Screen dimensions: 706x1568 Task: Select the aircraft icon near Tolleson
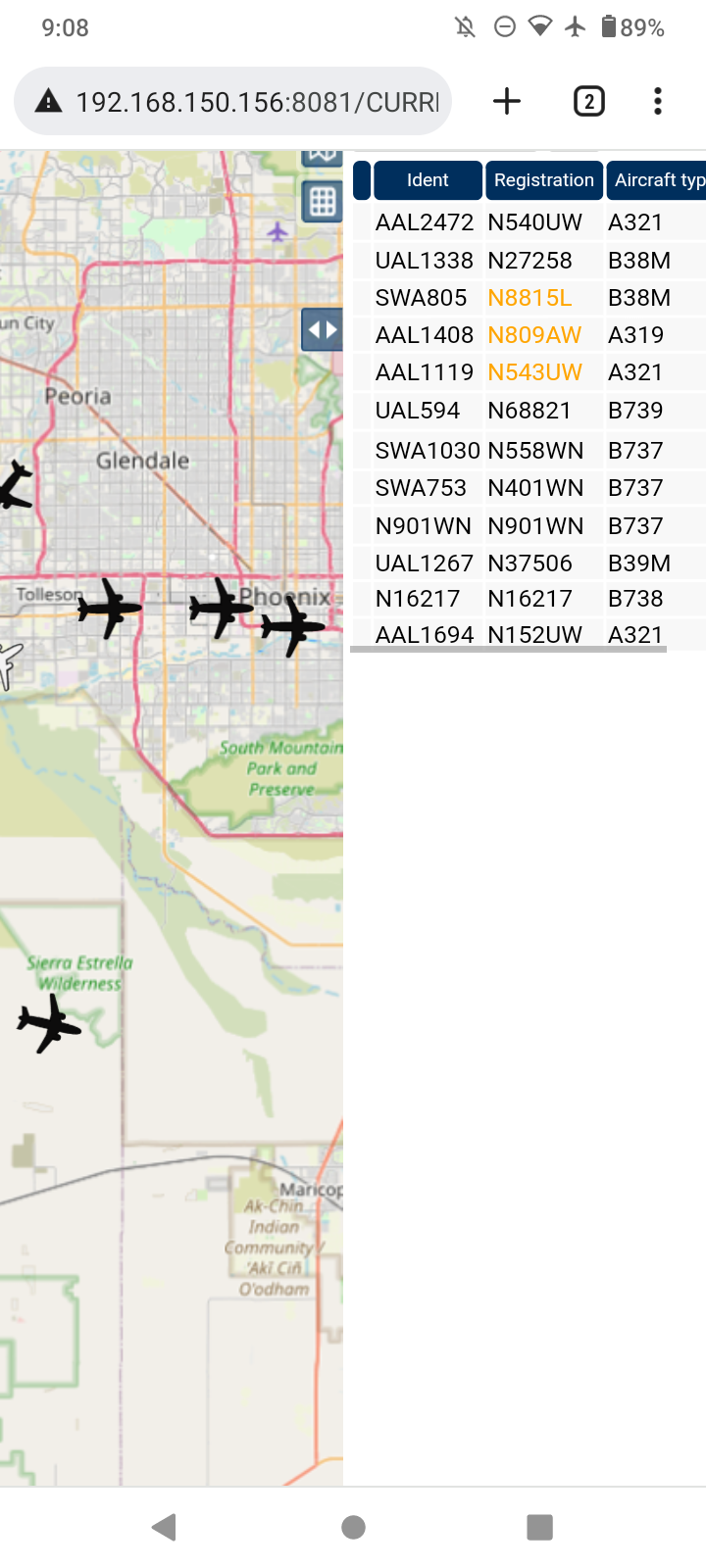coord(110,609)
